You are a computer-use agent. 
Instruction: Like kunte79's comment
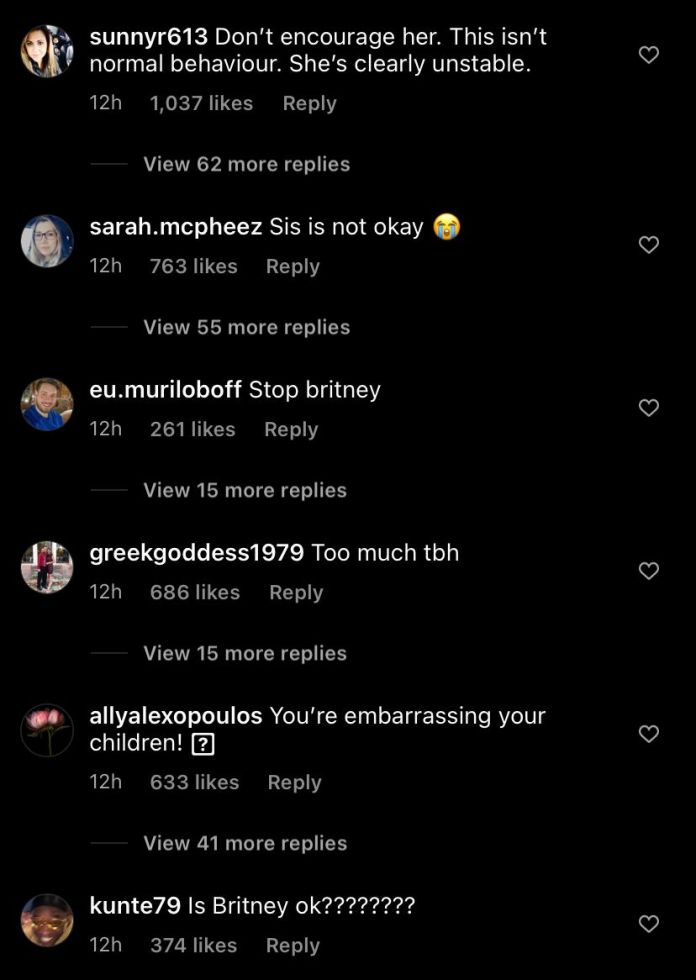click(649, 923)
